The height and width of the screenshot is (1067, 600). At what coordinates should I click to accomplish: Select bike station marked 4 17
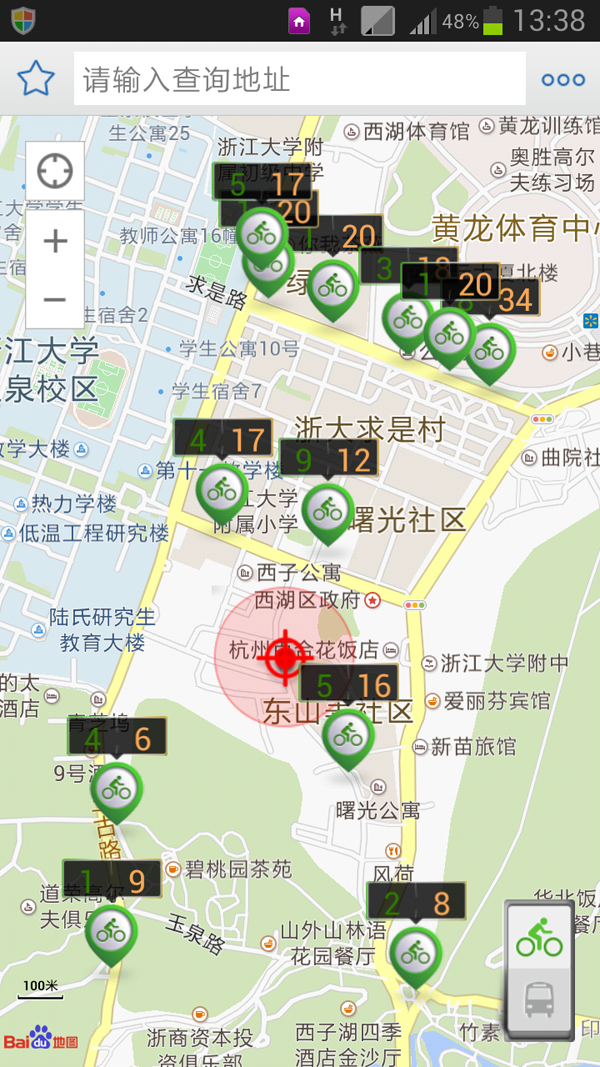pos(222,490)
